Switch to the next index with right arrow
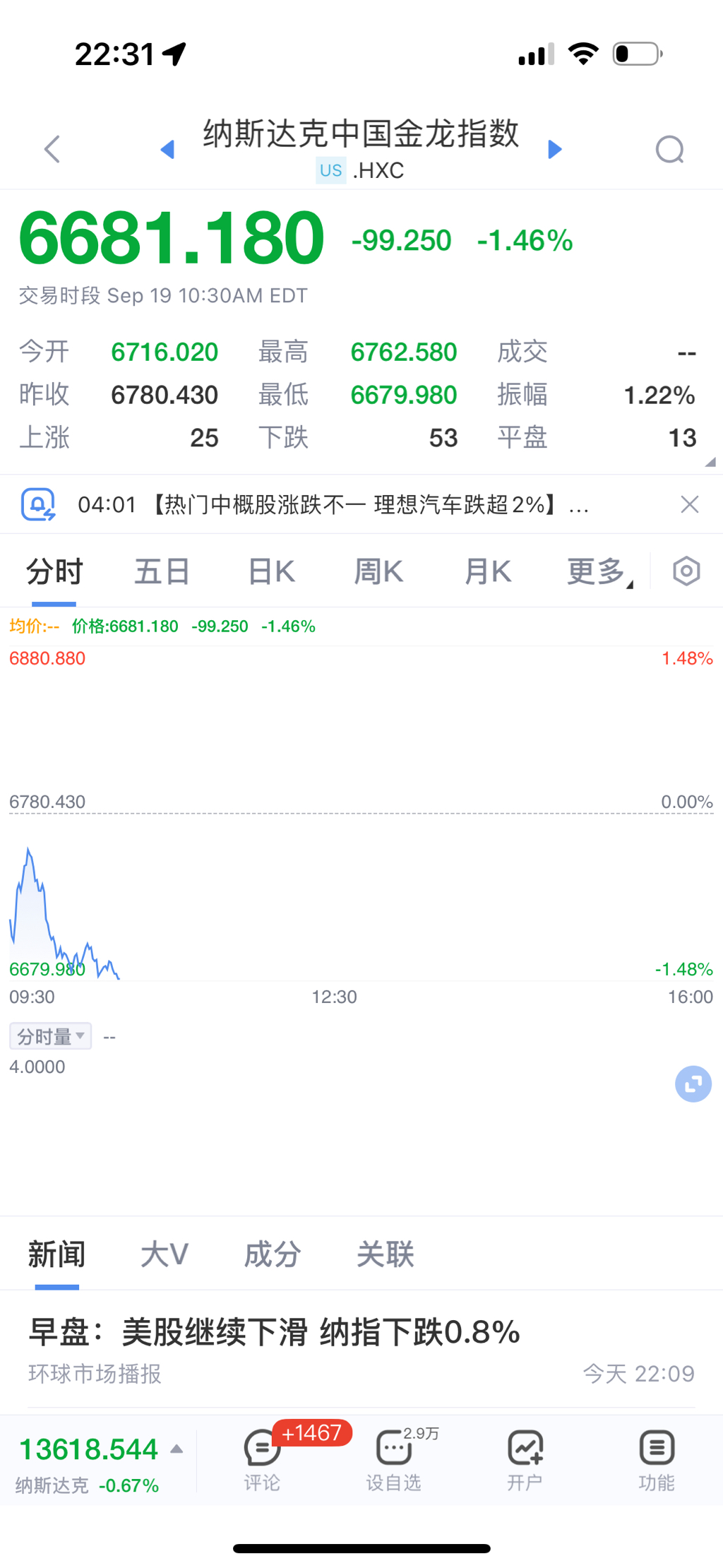 [x=555, y=149]
